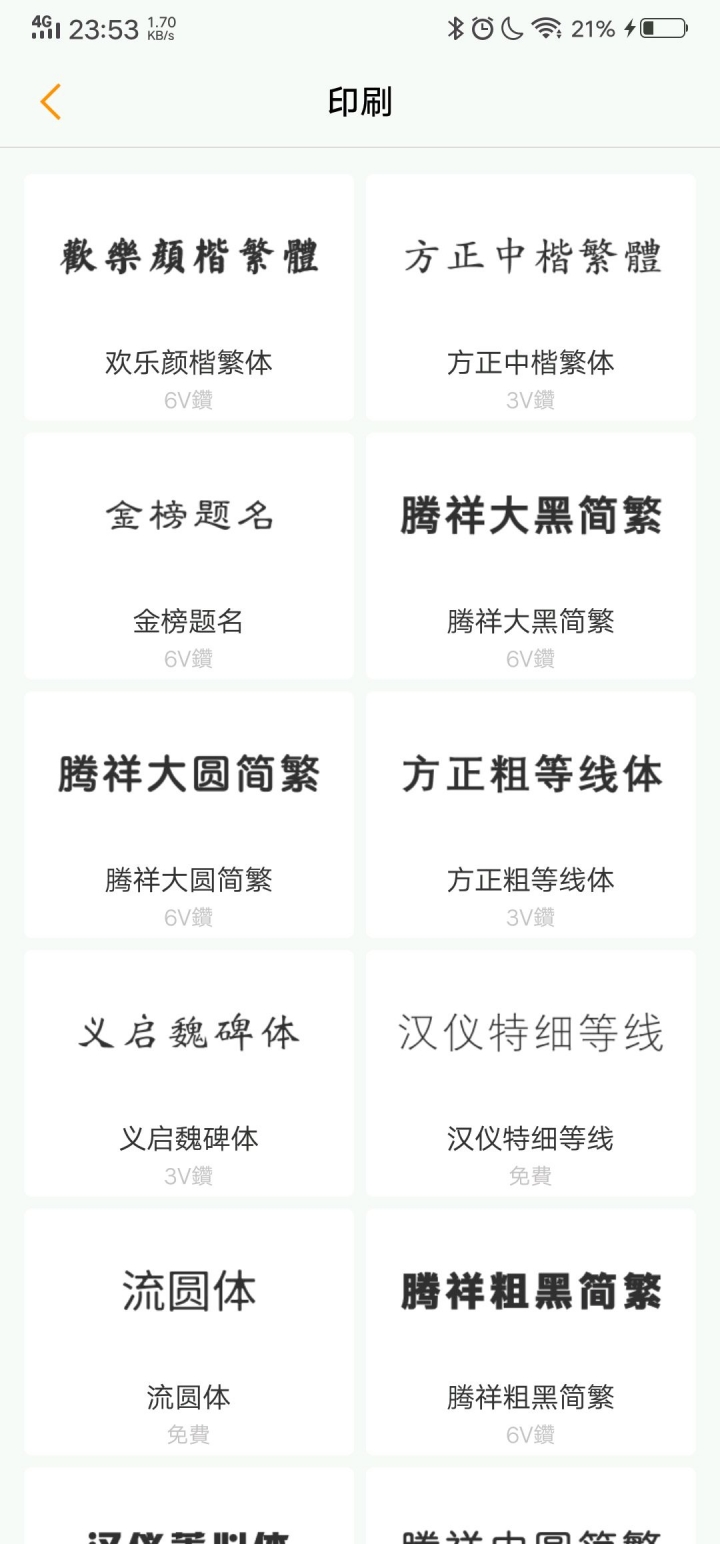The height and width of the screenshot is (1544, 720).
Task: Open the 腾祥大圆简繁 font card
Action: [x=189, y=815]
